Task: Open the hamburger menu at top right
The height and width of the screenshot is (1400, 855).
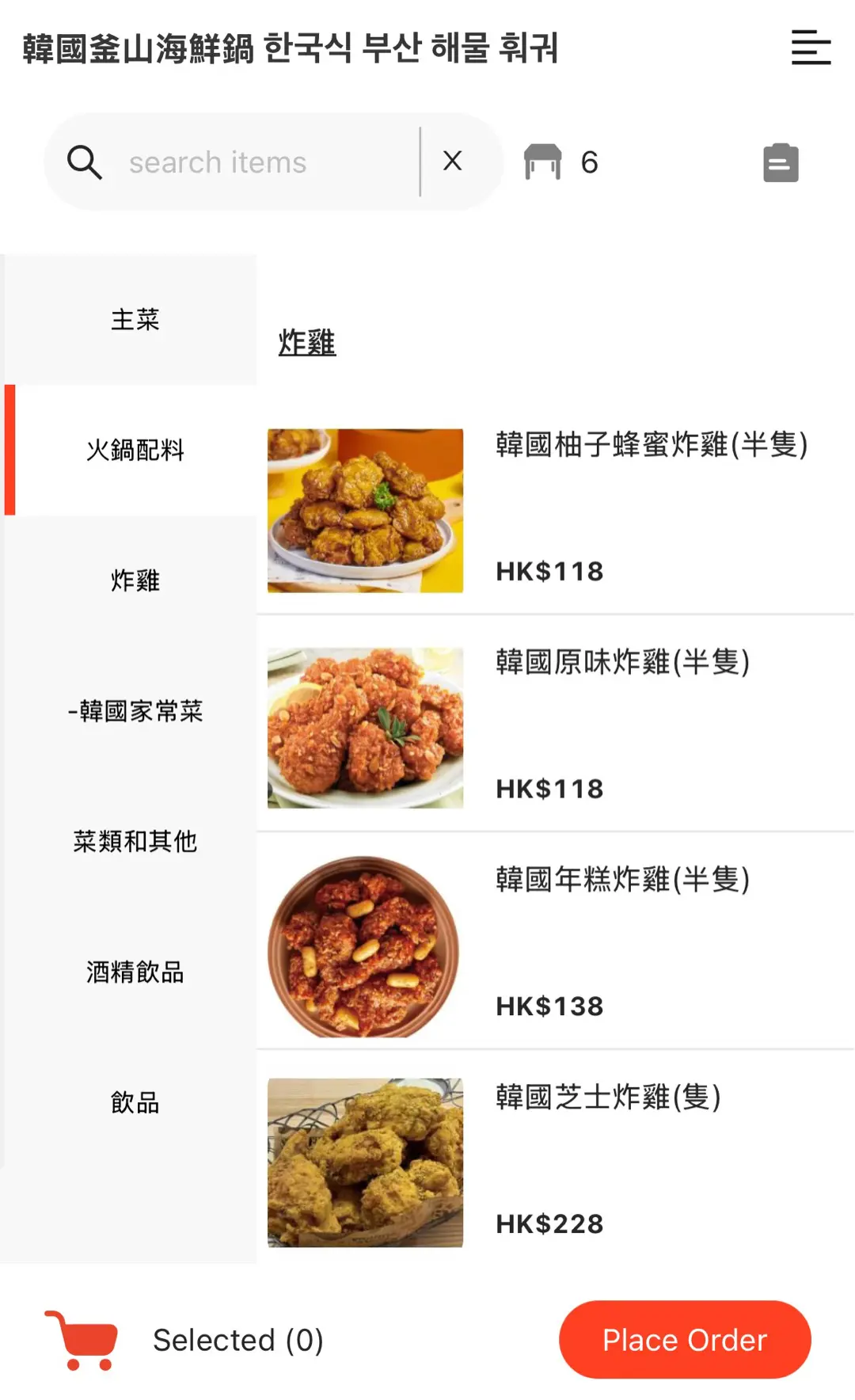Action: (x=811, y=48)
